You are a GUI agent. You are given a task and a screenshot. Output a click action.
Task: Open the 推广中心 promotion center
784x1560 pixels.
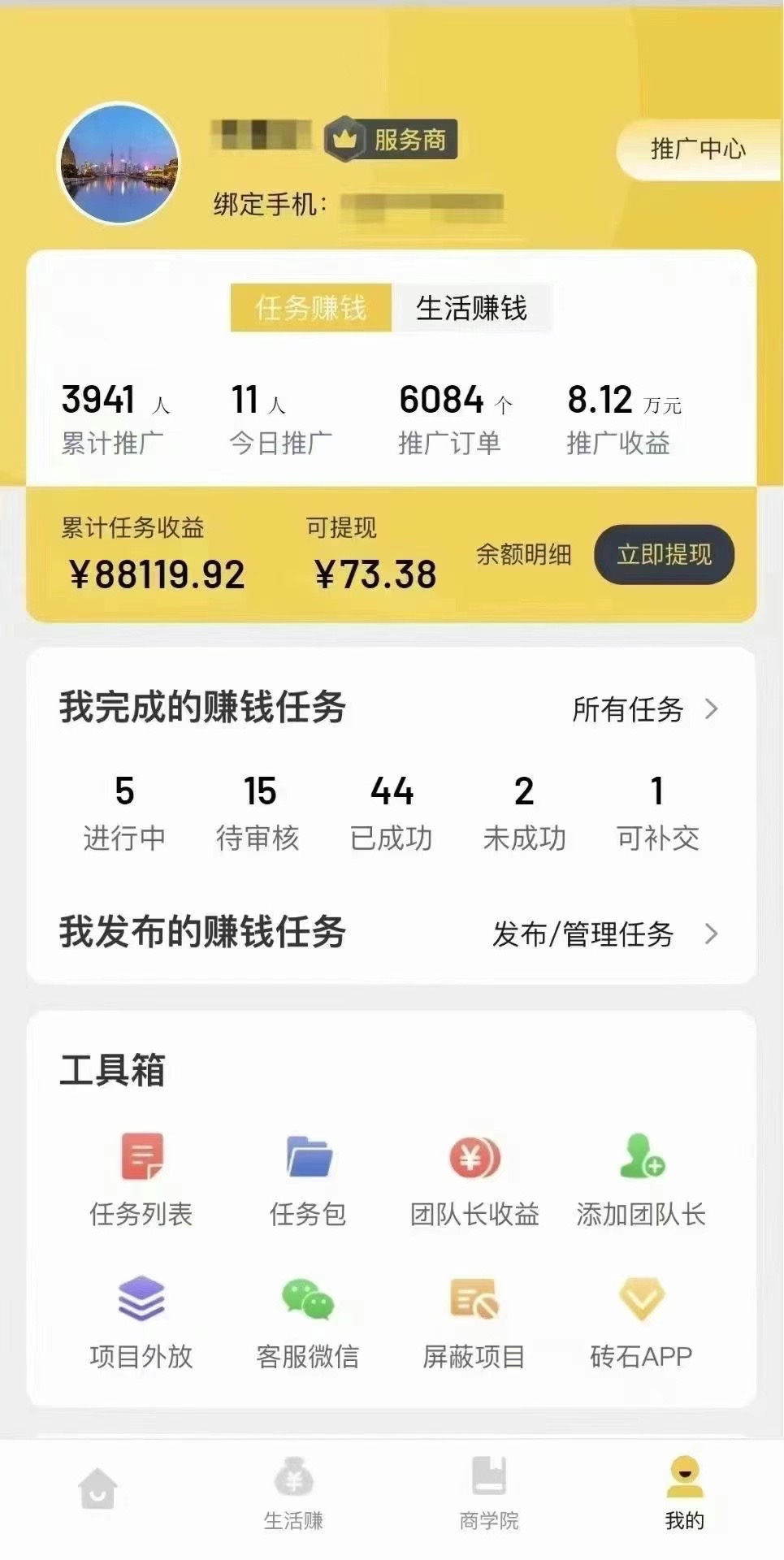(697, 149)
